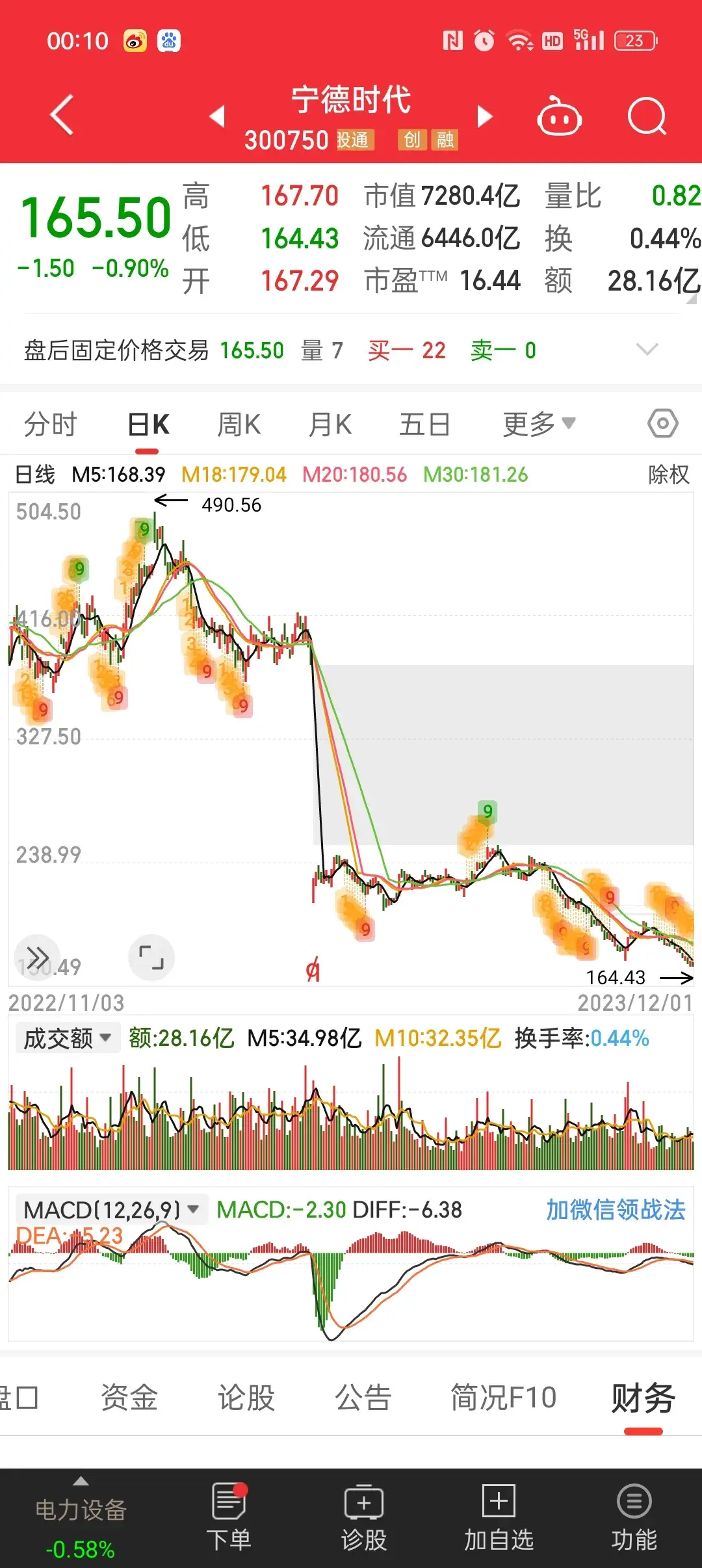Expand the 盘后固定价格交易 details chevron
This screenshot has width=702, height=1568.
647,350
